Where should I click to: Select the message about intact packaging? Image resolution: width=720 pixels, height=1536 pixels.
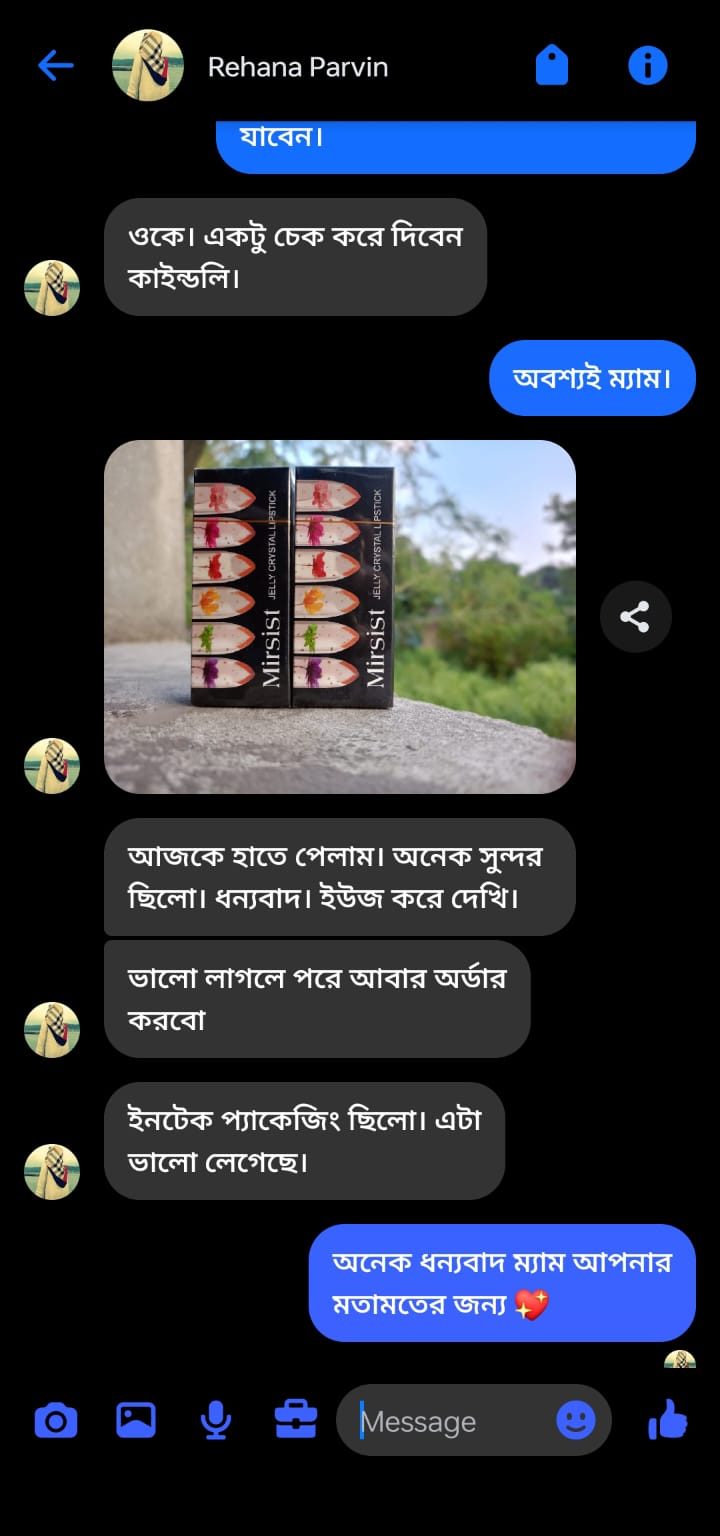coord(305,1140)
